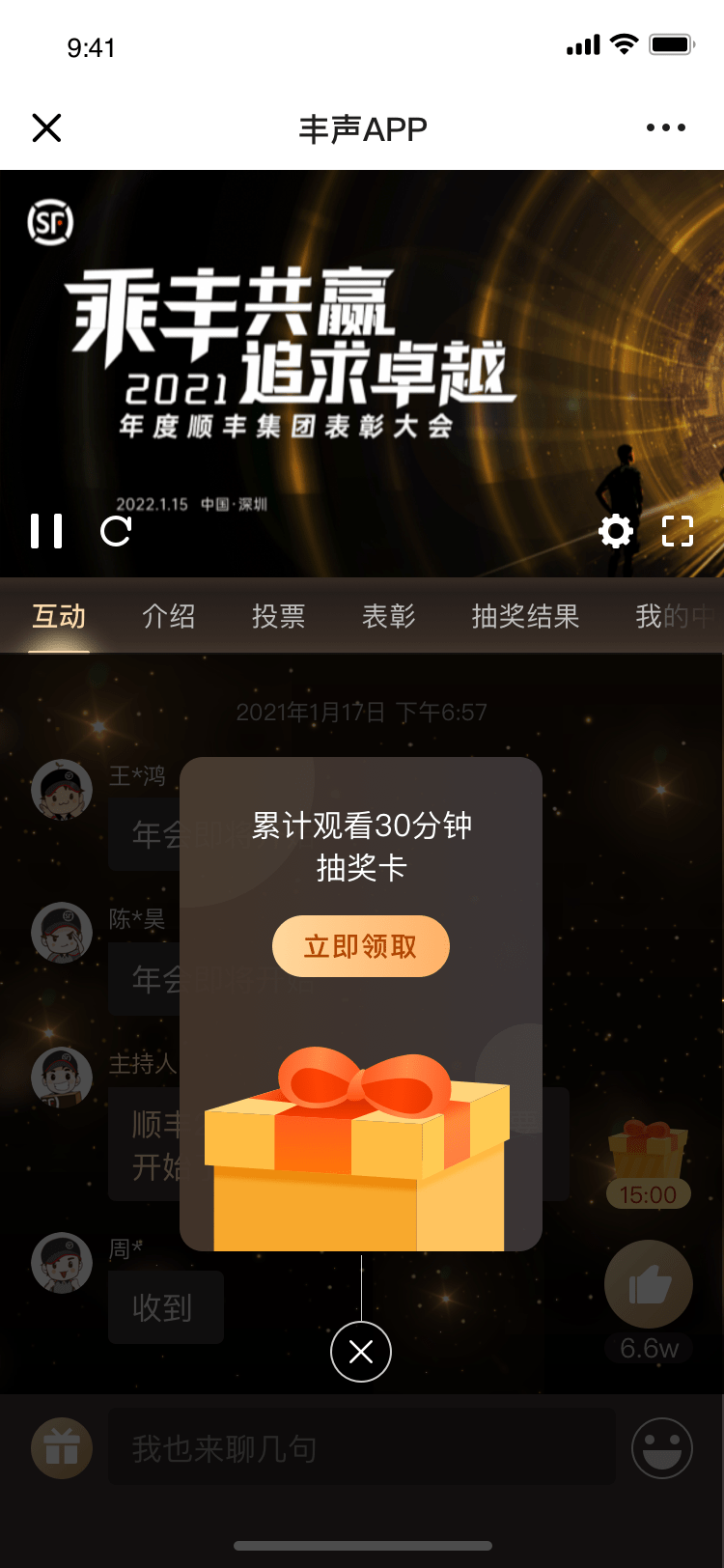724x1568 pixels.
Task: Switch to the 抽奖结果 tab
Action: click(525, 616)
